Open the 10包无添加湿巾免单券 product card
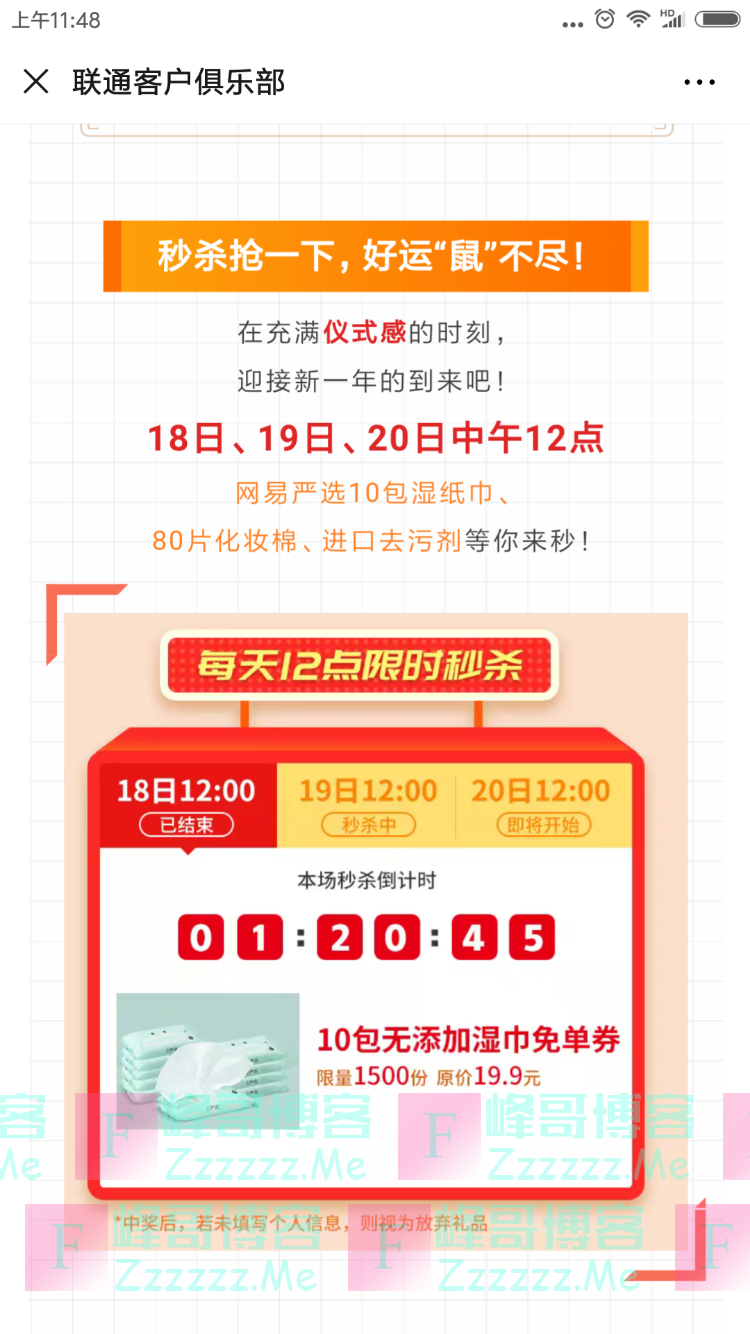 coord(366,1060)
